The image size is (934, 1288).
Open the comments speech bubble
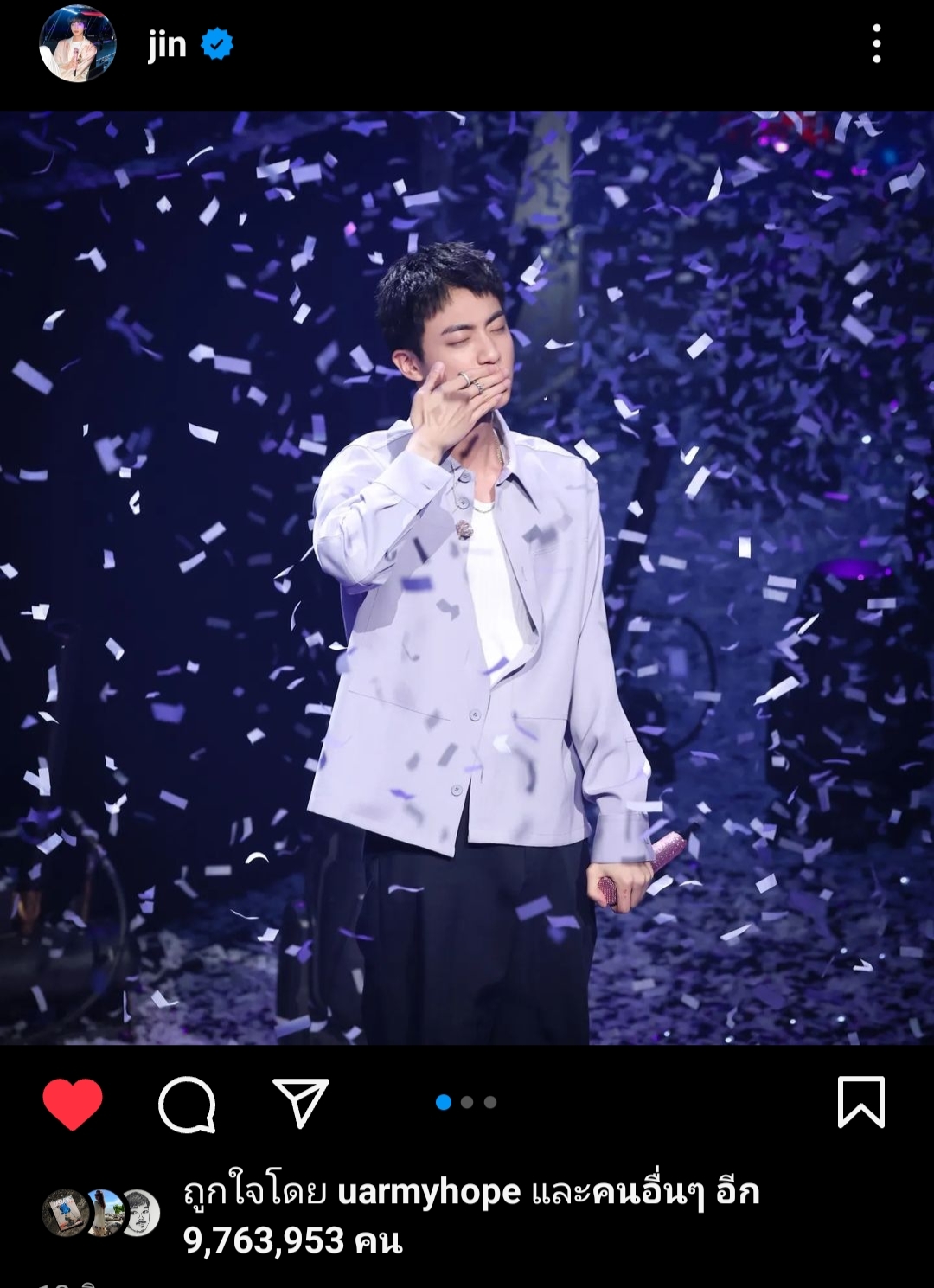pos(187,1104)
